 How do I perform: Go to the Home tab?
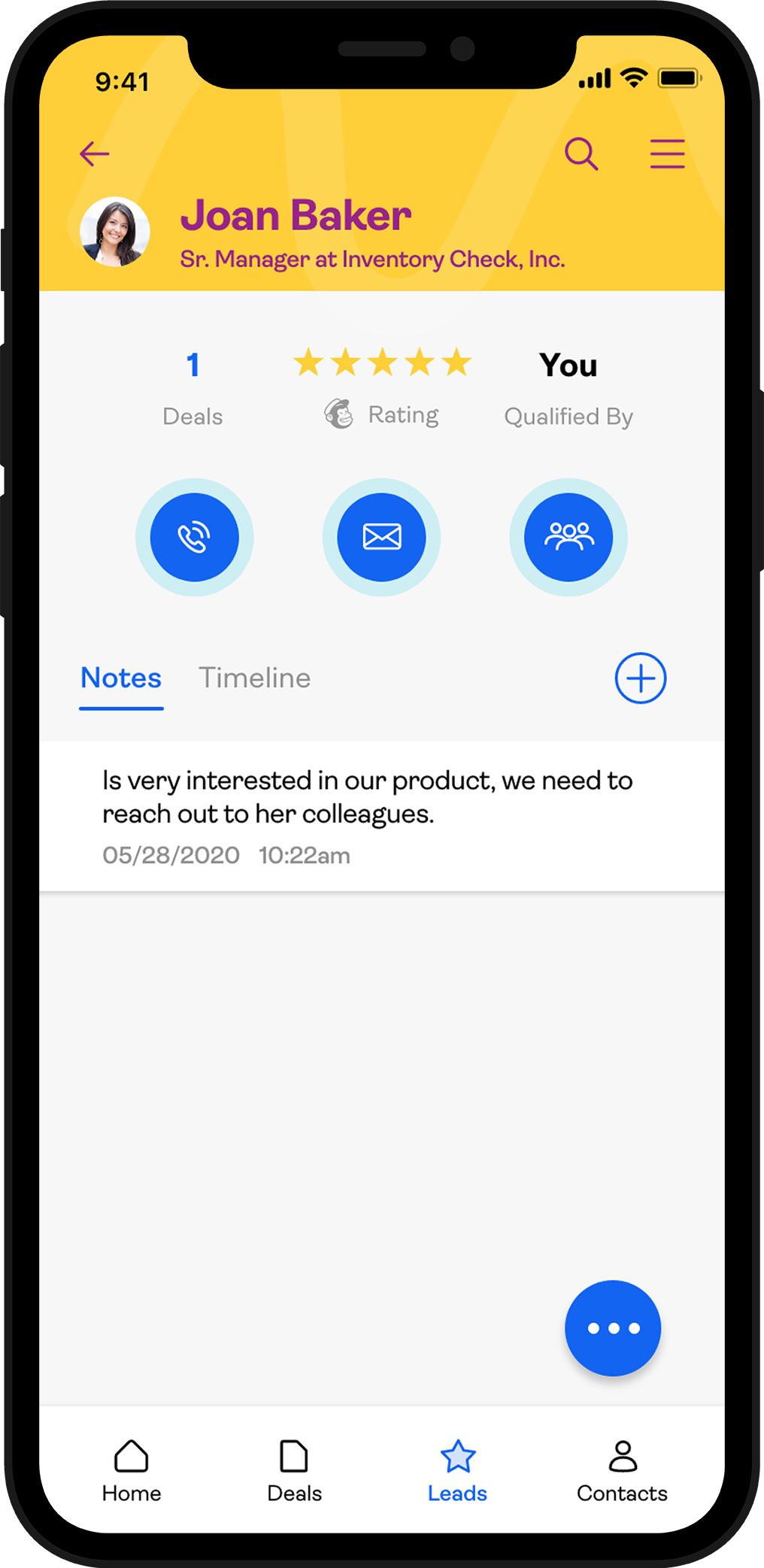coord(132,1471)
